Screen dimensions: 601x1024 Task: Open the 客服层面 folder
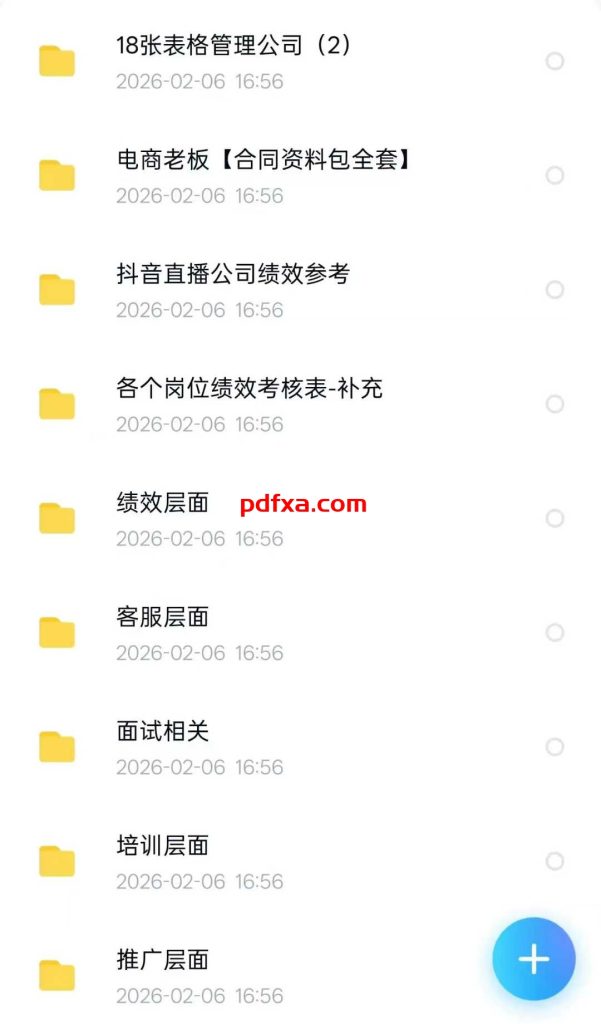click(162, 617)
